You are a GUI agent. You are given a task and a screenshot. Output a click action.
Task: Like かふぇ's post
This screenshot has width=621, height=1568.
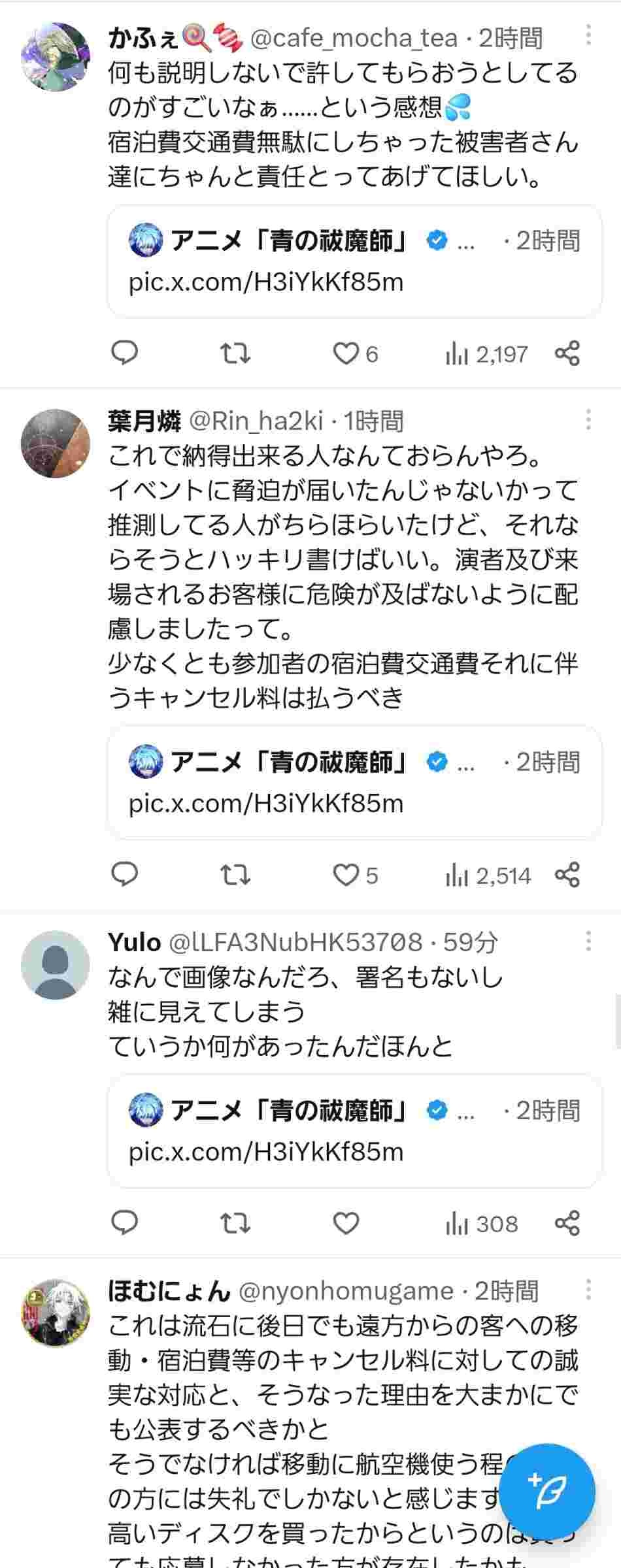[346, 353]
